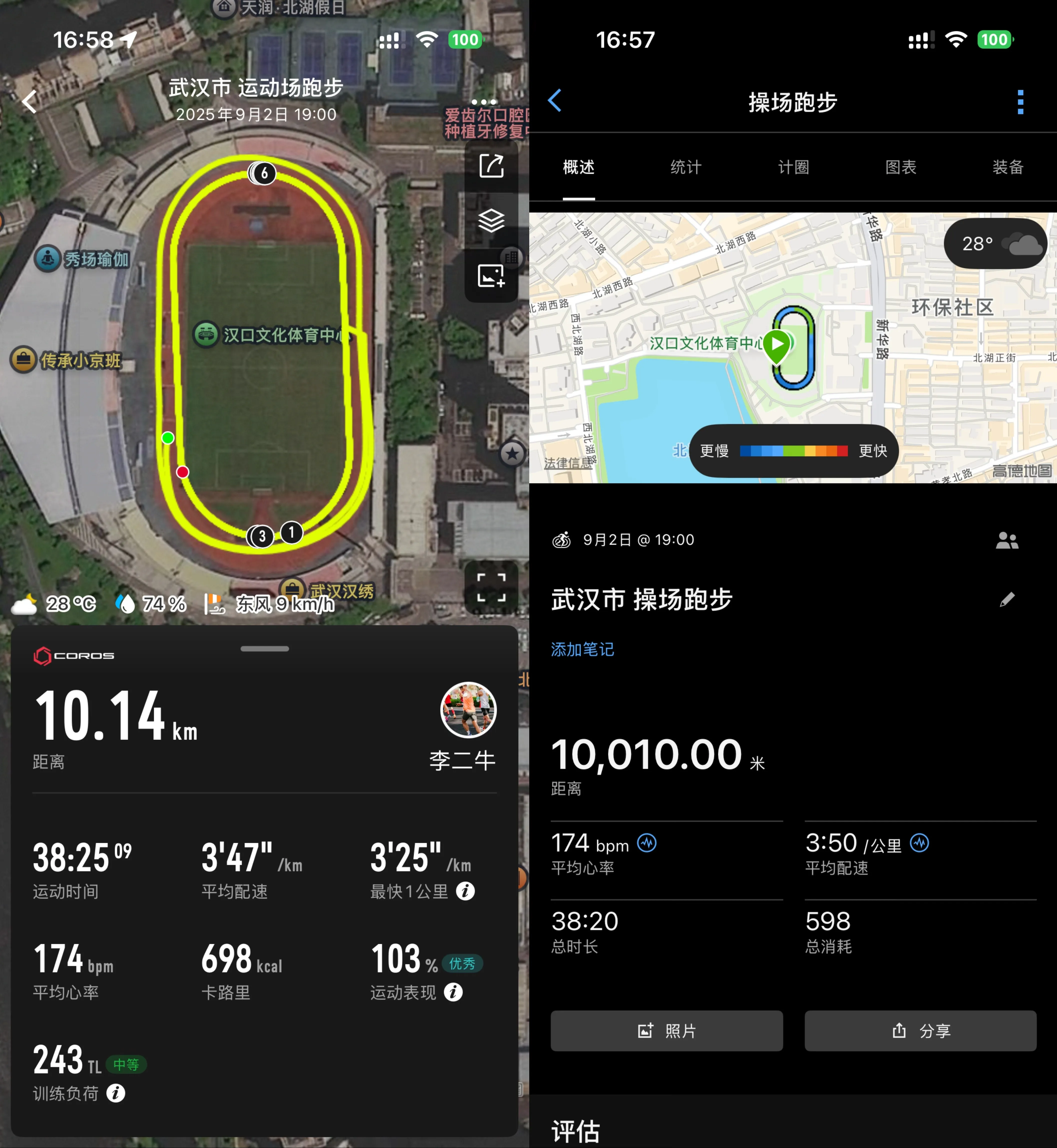The width and height of the screenshot is (1057, 1148).
Task: Switch to the 计圈 tab
Action: [x=793, y=167]
